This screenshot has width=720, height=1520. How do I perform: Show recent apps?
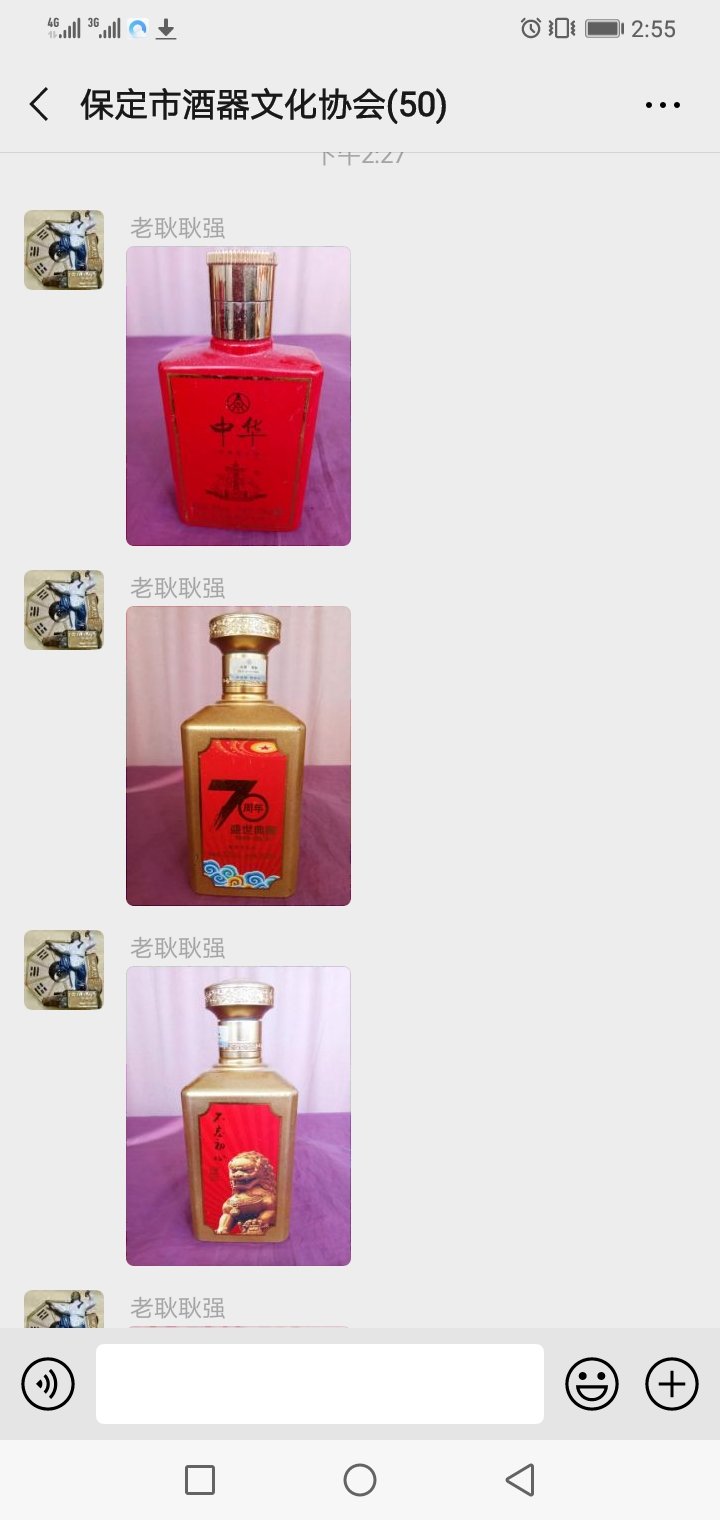click(200, 1480)
